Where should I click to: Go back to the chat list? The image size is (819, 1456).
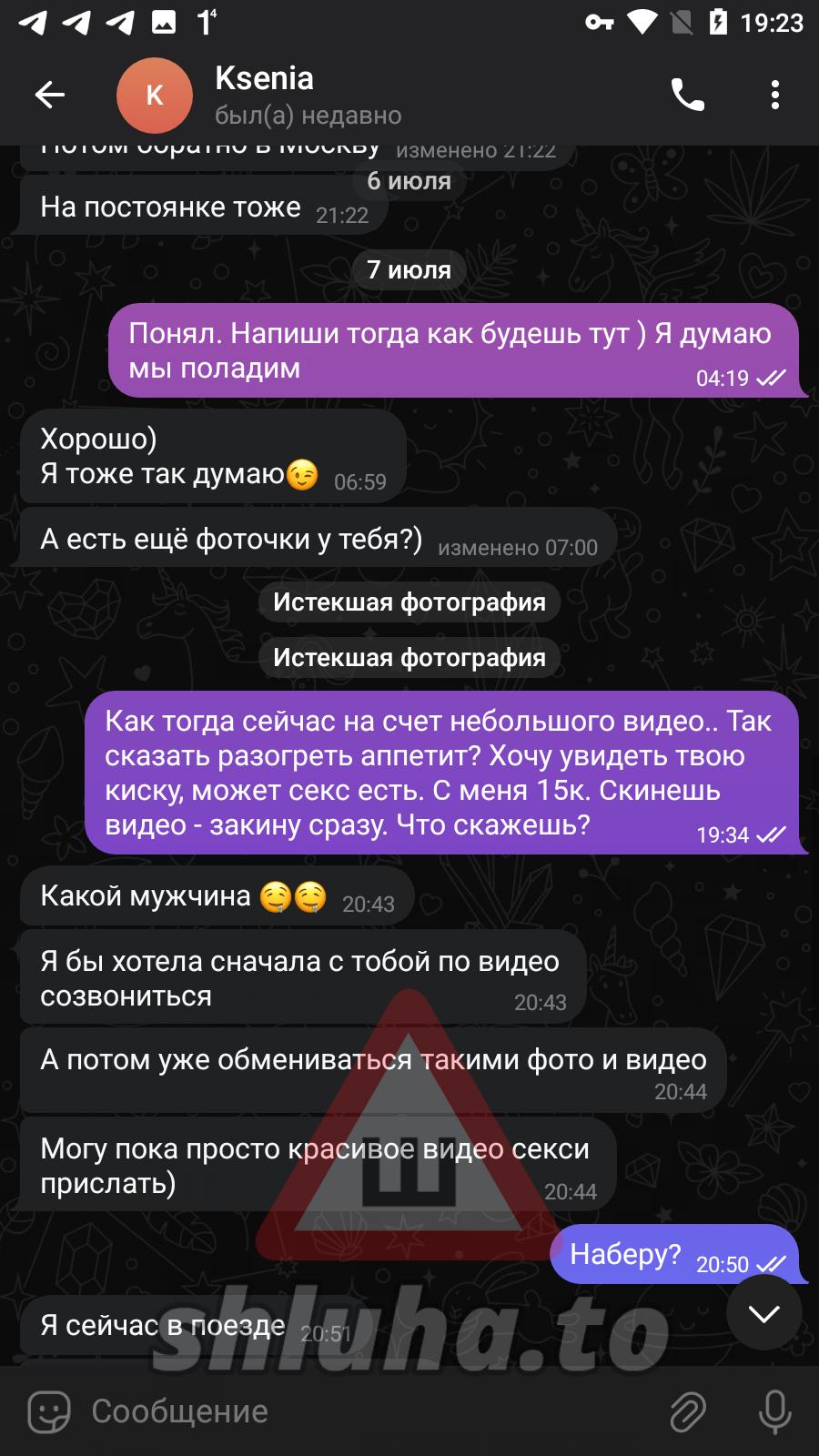click(x=49, y=95)
